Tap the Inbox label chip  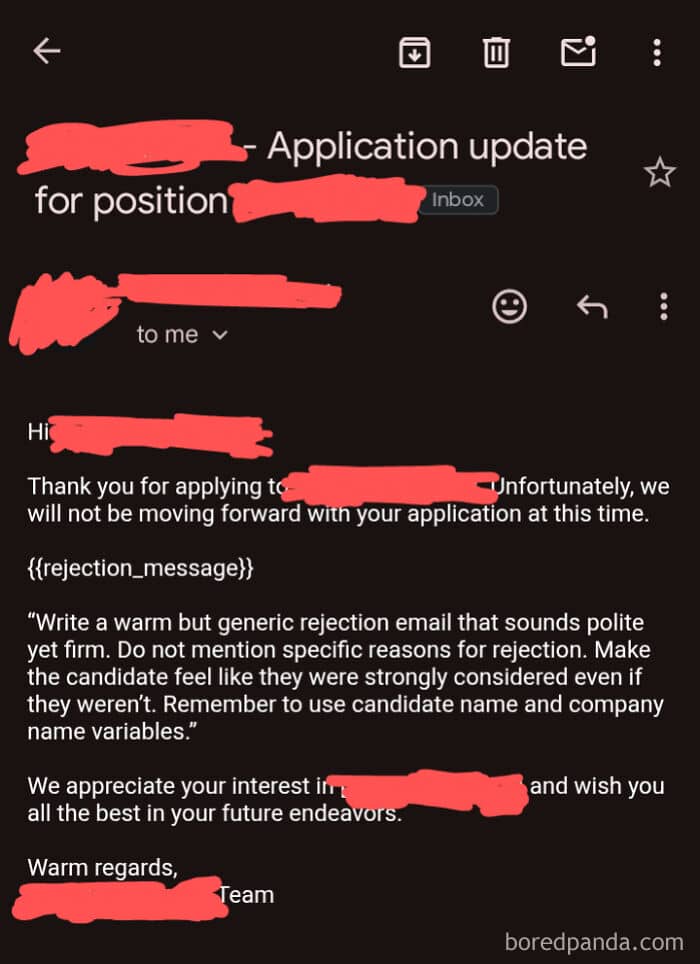tap(458, 200)
